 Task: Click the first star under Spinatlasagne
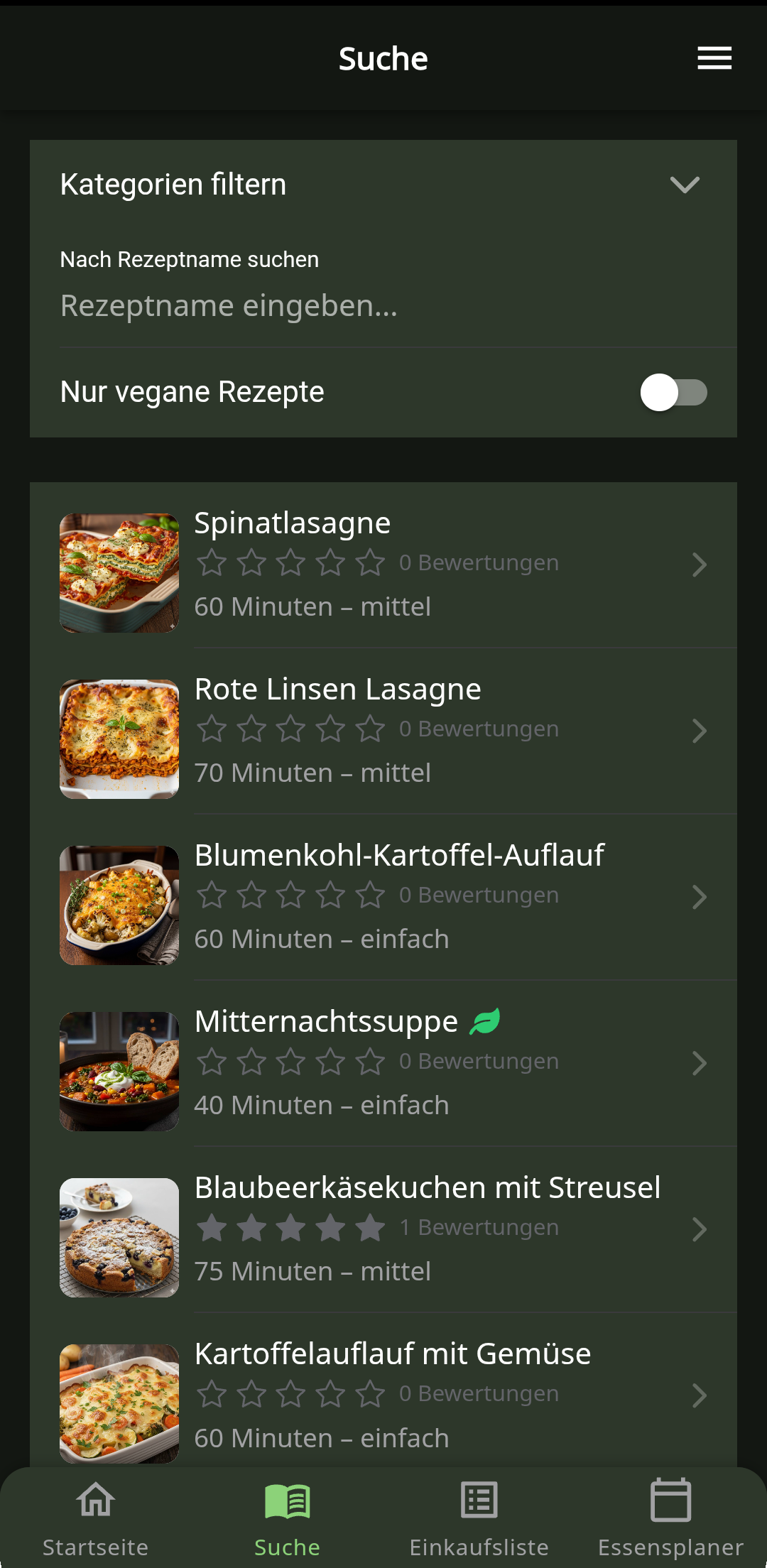click(x=210, y=563)
